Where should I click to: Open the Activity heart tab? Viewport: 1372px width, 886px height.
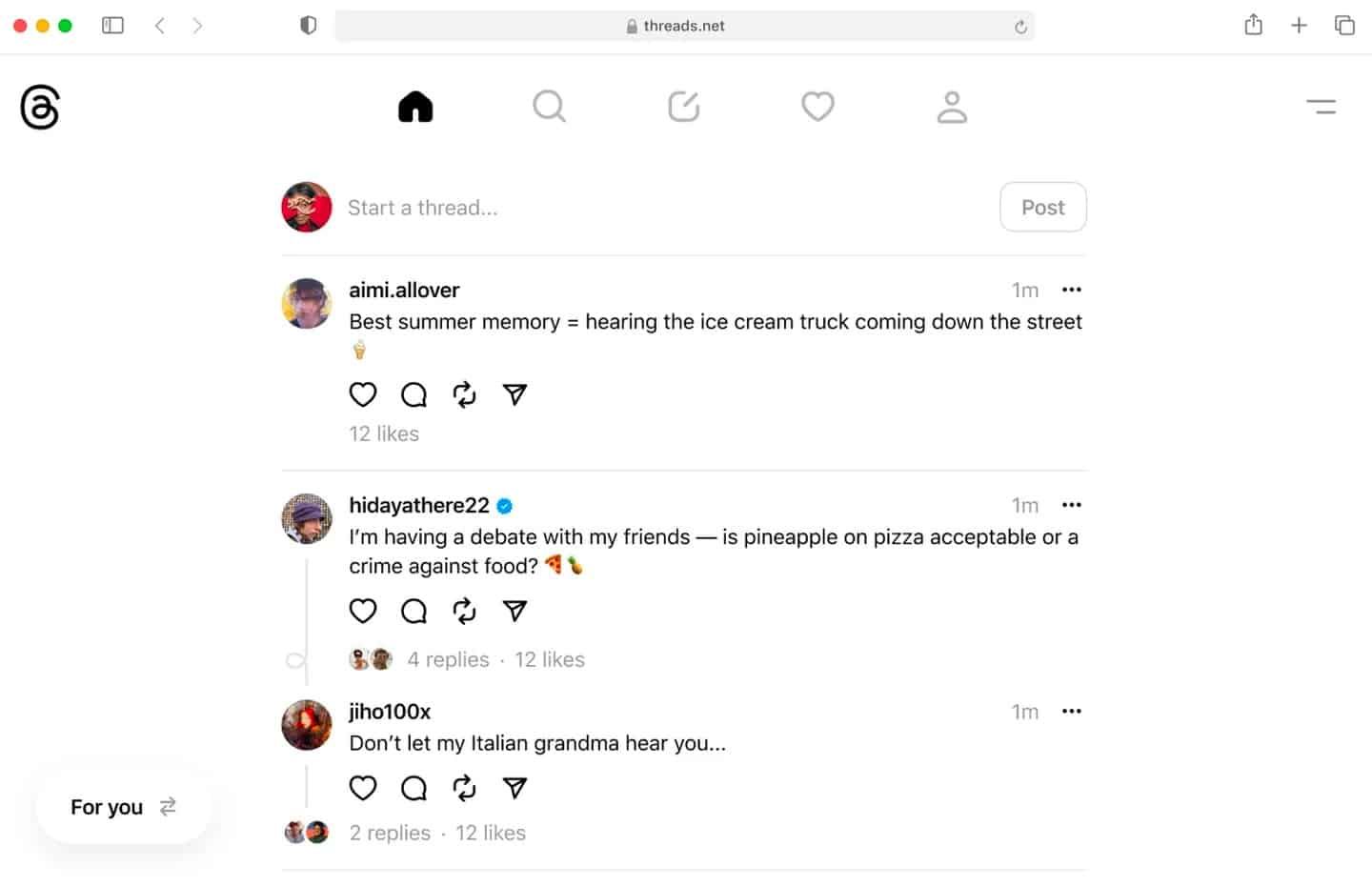point(817,107)
